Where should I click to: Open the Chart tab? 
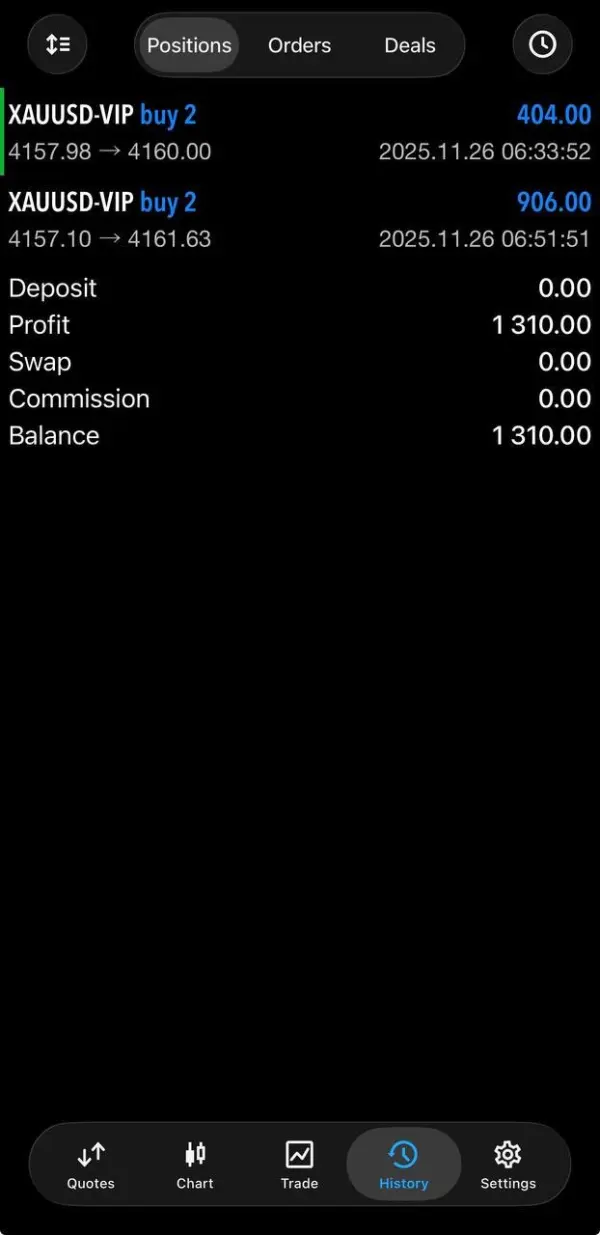(195, 1166)
